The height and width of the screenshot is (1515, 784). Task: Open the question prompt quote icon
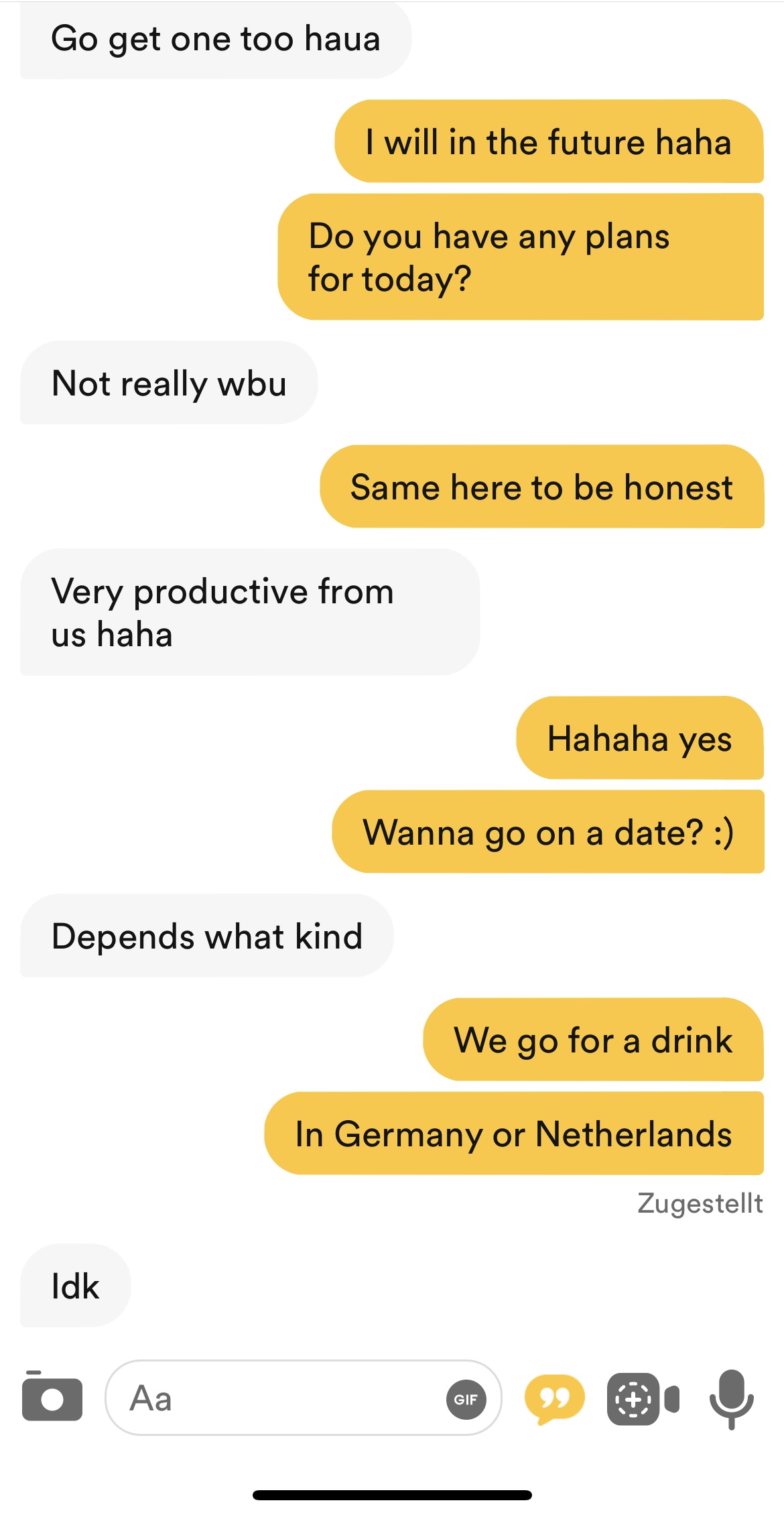[x=554, y=1398]
